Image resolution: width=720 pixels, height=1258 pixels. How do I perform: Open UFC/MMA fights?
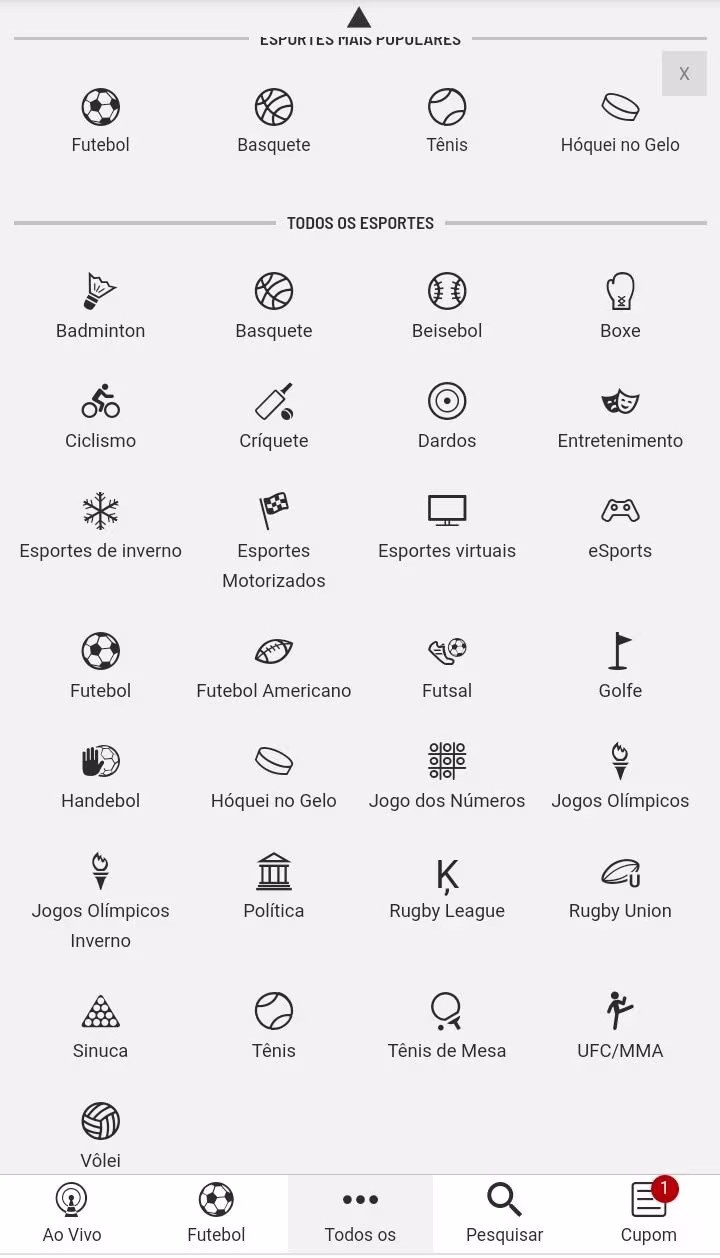point(620,1026)
